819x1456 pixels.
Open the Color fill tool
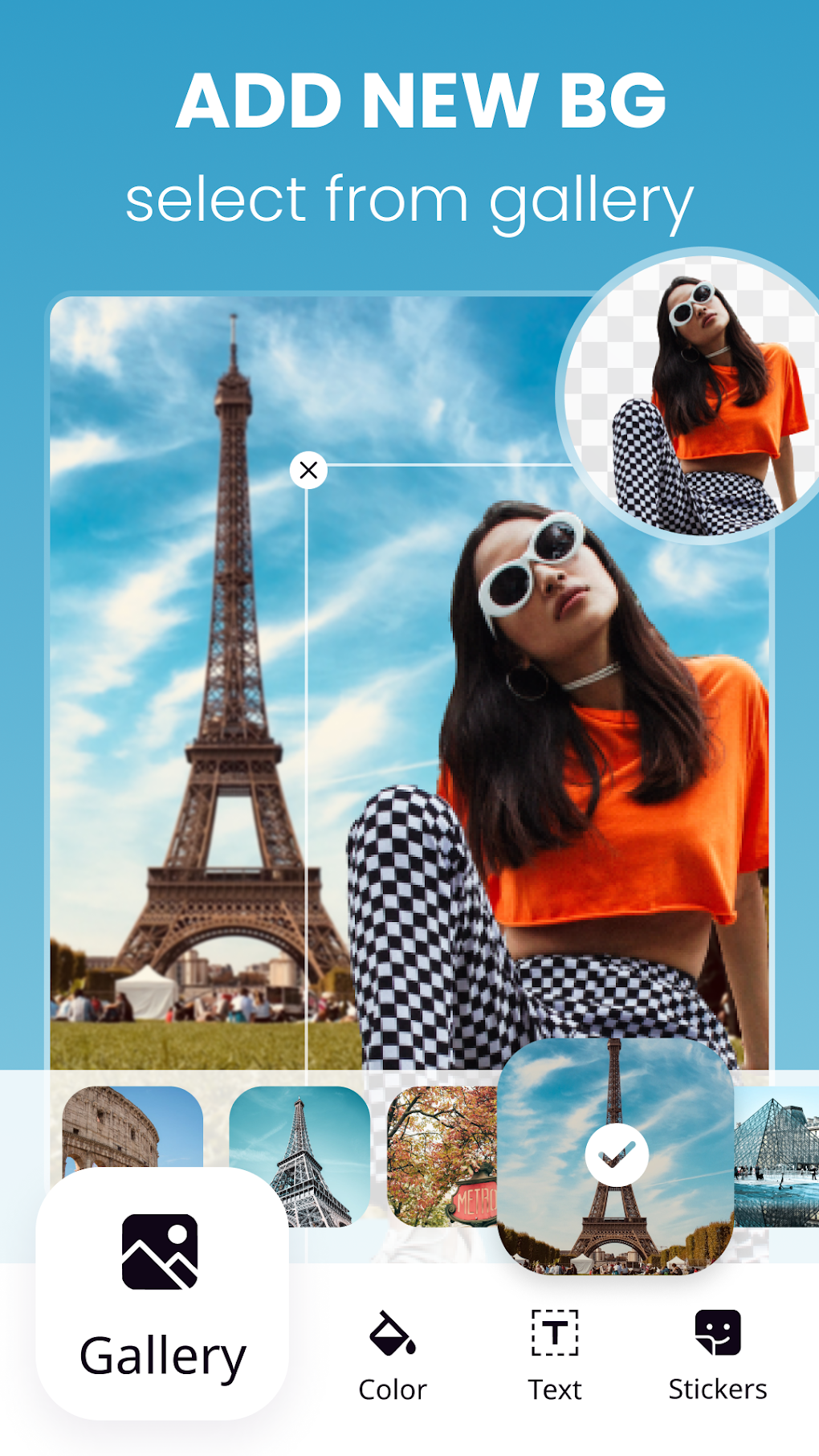393,1333
